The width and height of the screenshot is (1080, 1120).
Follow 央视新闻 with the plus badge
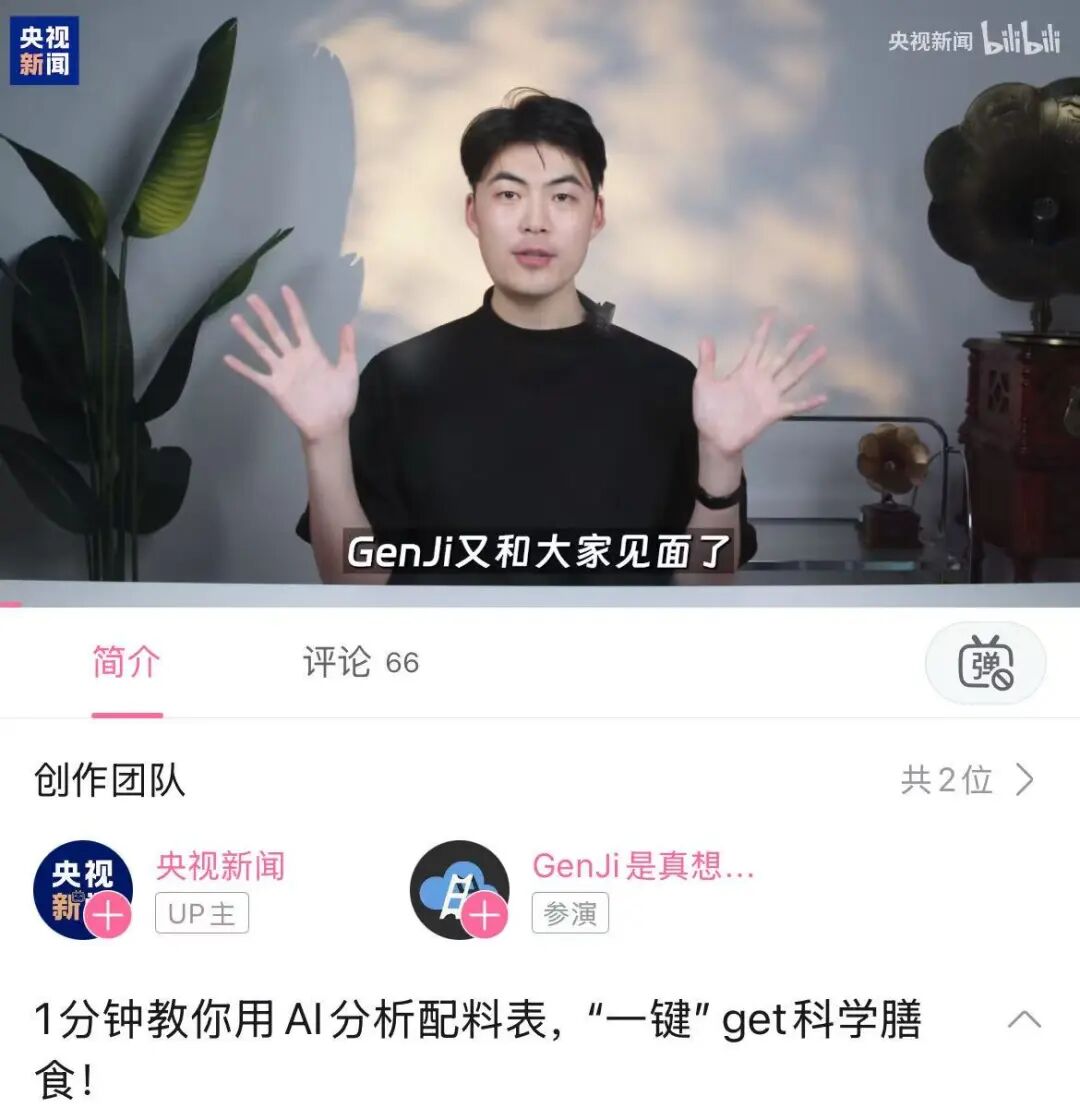[x=108, y=915]
